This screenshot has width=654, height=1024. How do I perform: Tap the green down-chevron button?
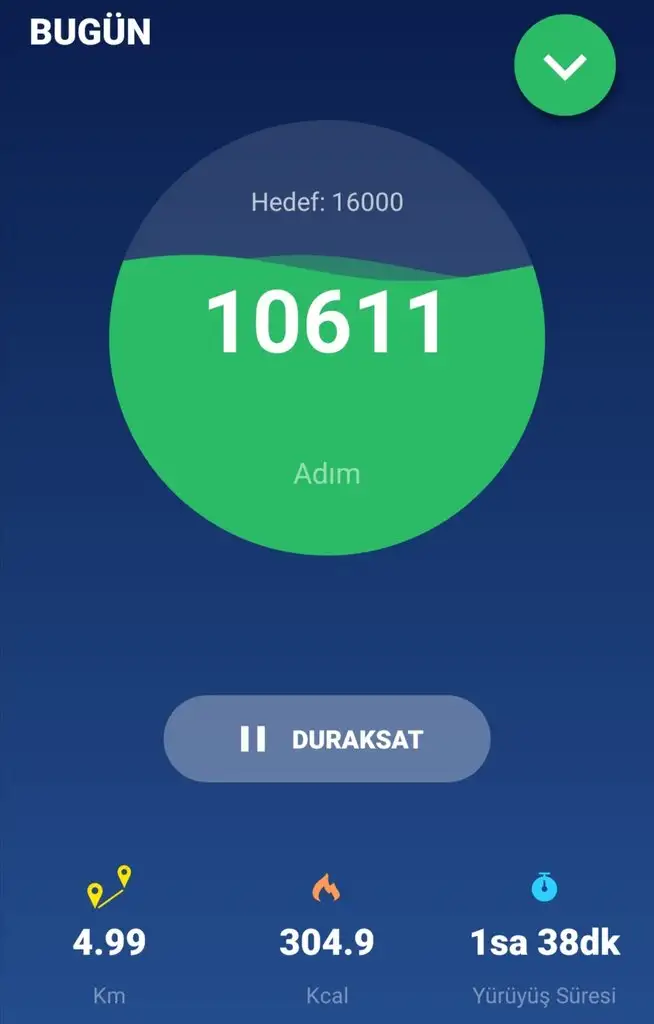tap(565, 66)
